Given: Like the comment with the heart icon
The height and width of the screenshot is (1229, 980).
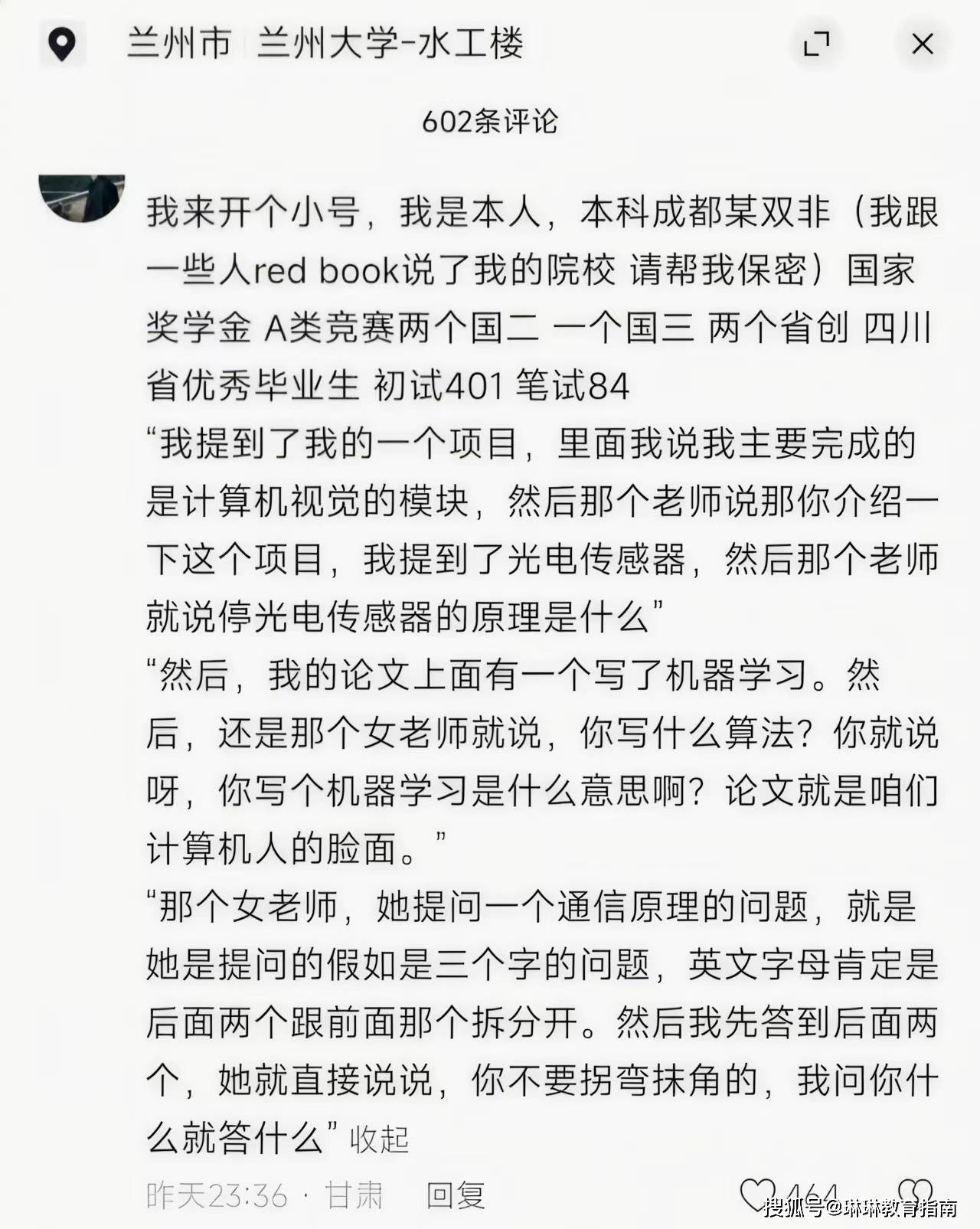Looking at the screenshot, I should (758, 1193).
